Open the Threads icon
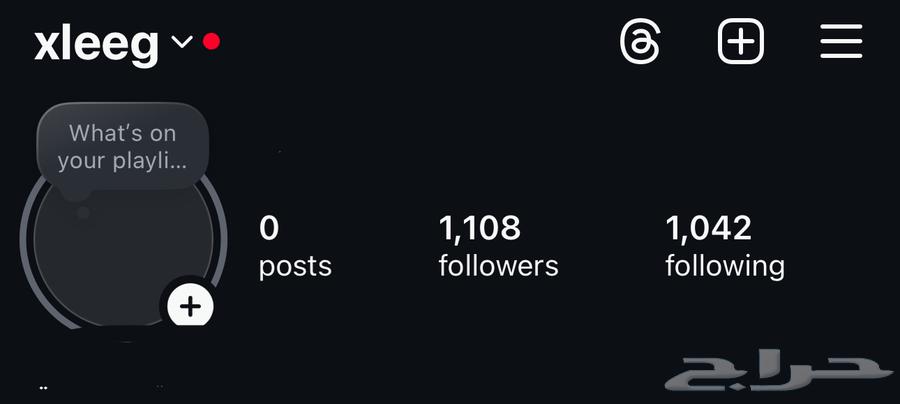Viewport: 900px width, 404px height. [640, 42]
